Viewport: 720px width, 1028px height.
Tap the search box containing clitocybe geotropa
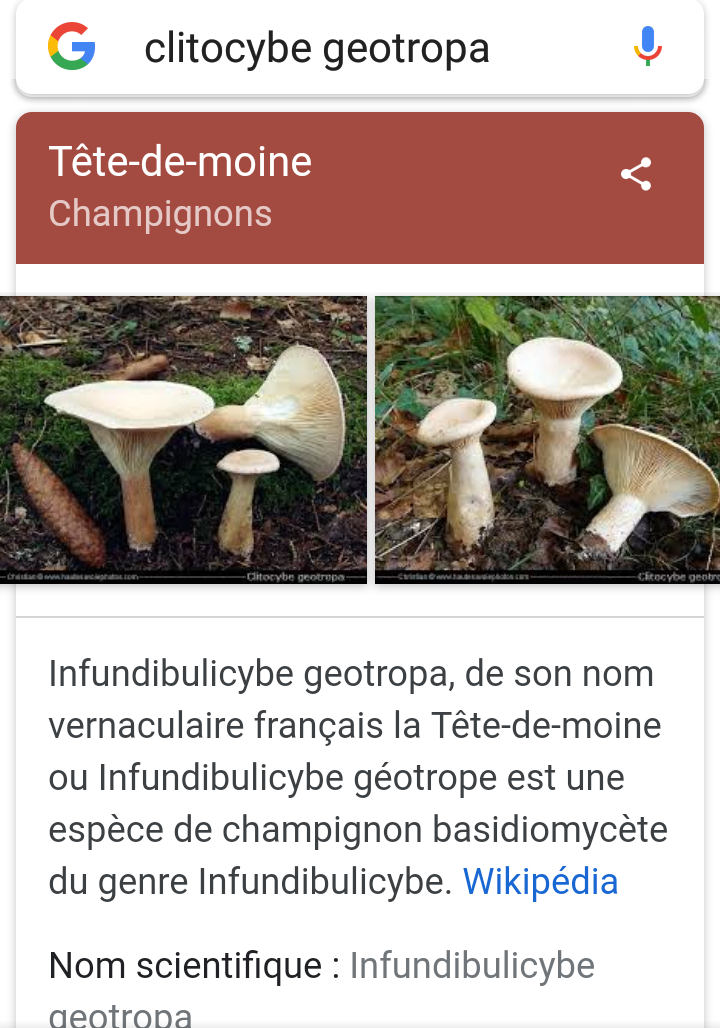330,48
